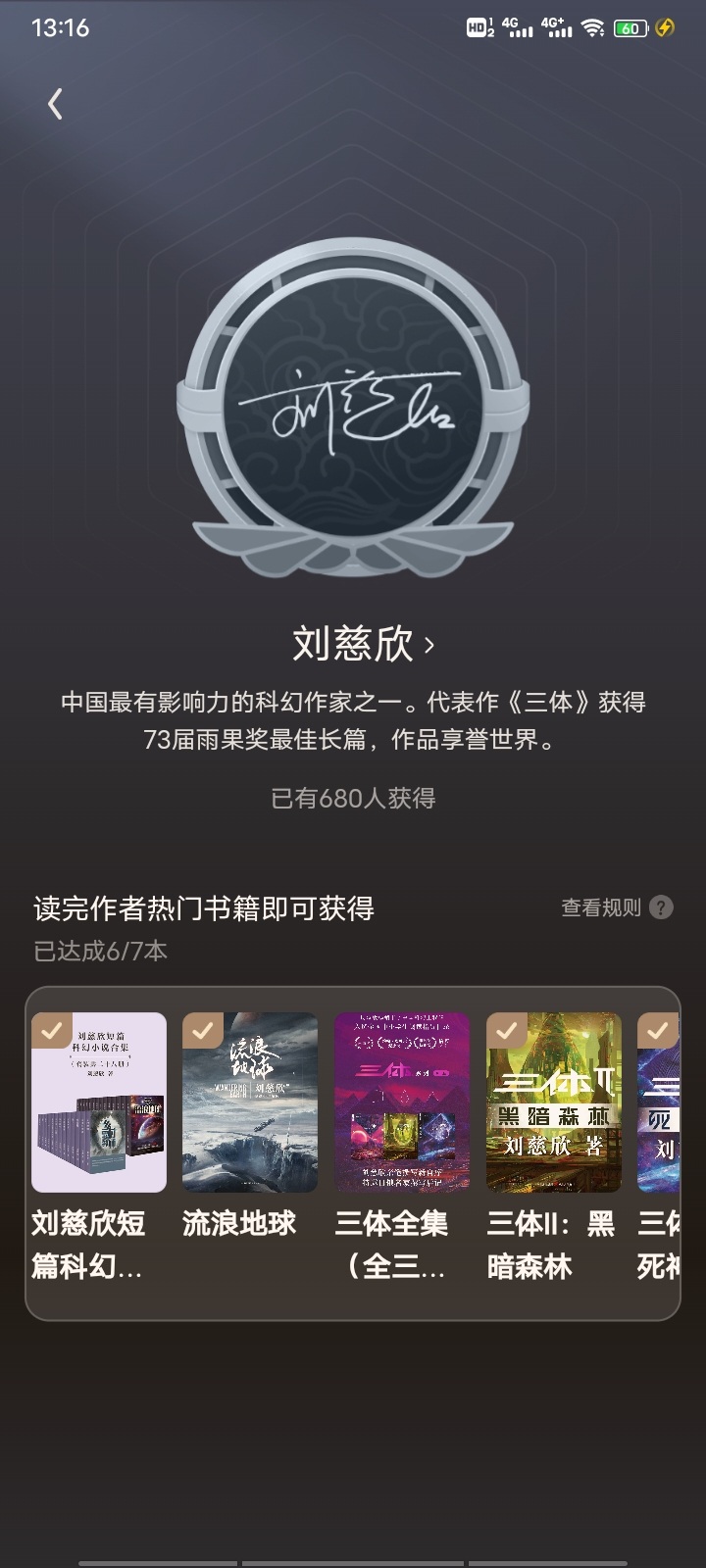Open author page for 刘慈欣
The width and height of the screenshot is (706, 1568).
pyautogui.click(x=363, y=644)
